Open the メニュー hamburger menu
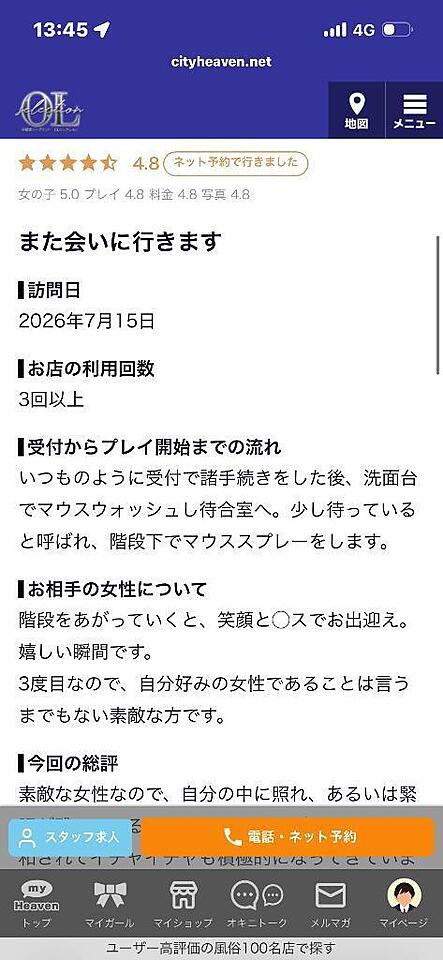This screenshot has width=443, height=960. click(415, 110)
